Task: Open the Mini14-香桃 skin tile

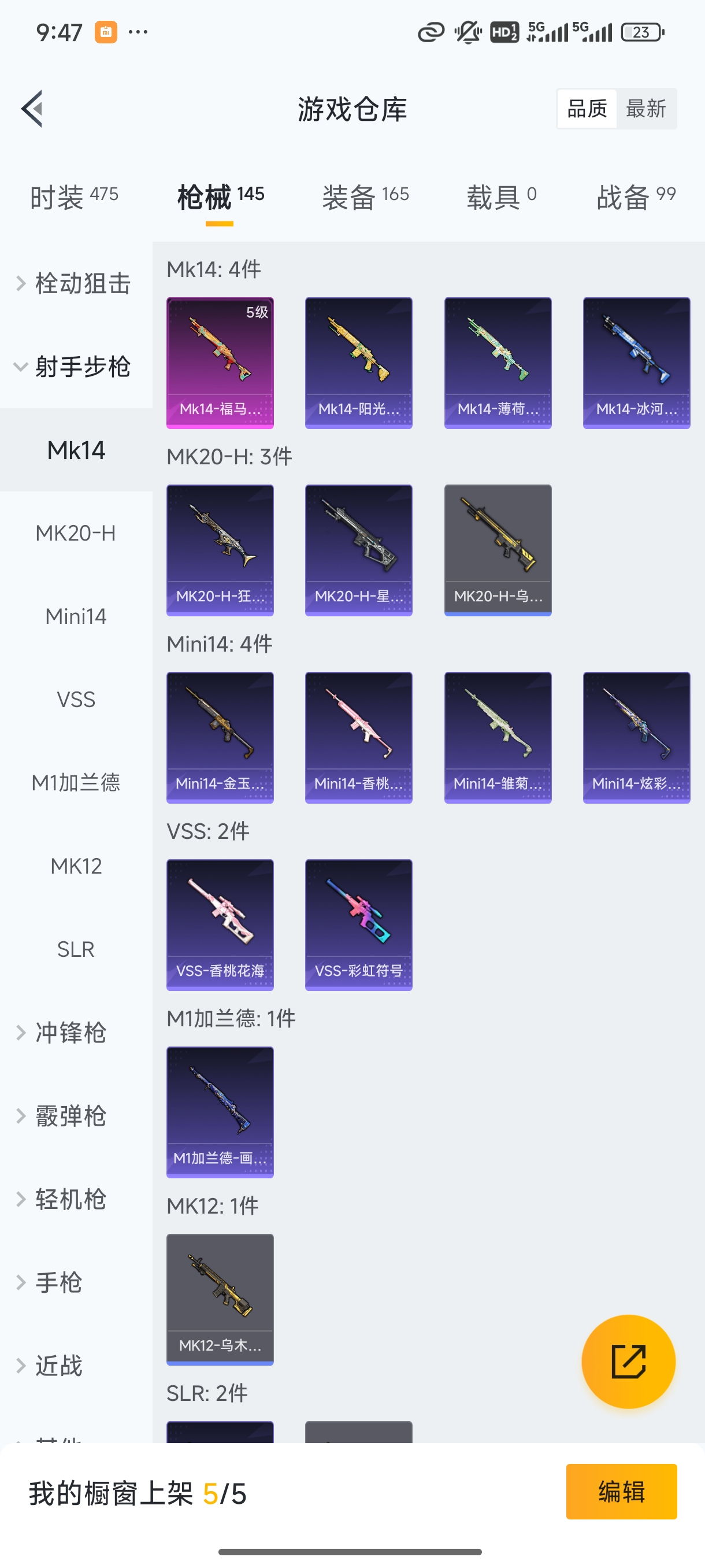Action: [358, 738]
